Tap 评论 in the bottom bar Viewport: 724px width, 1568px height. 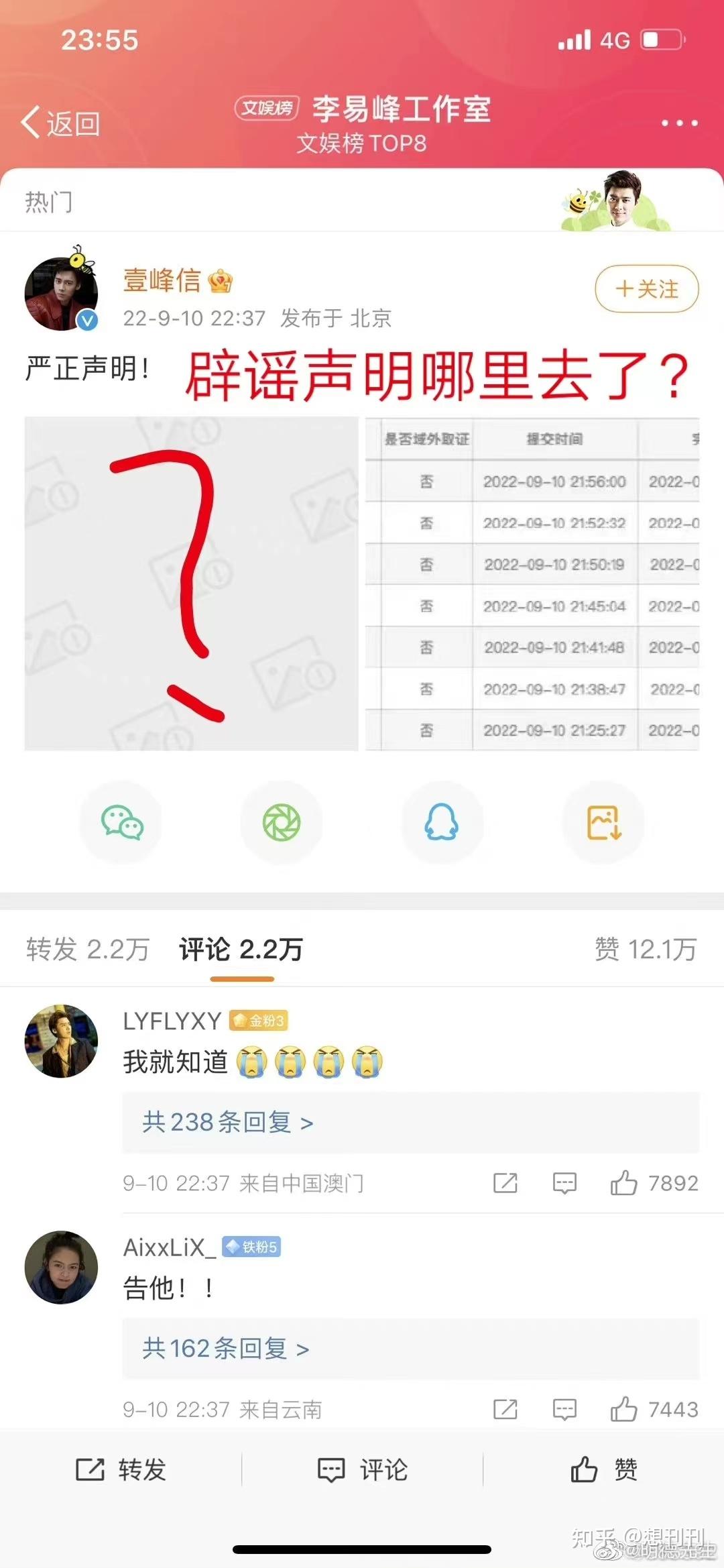tap(362, 1469)
